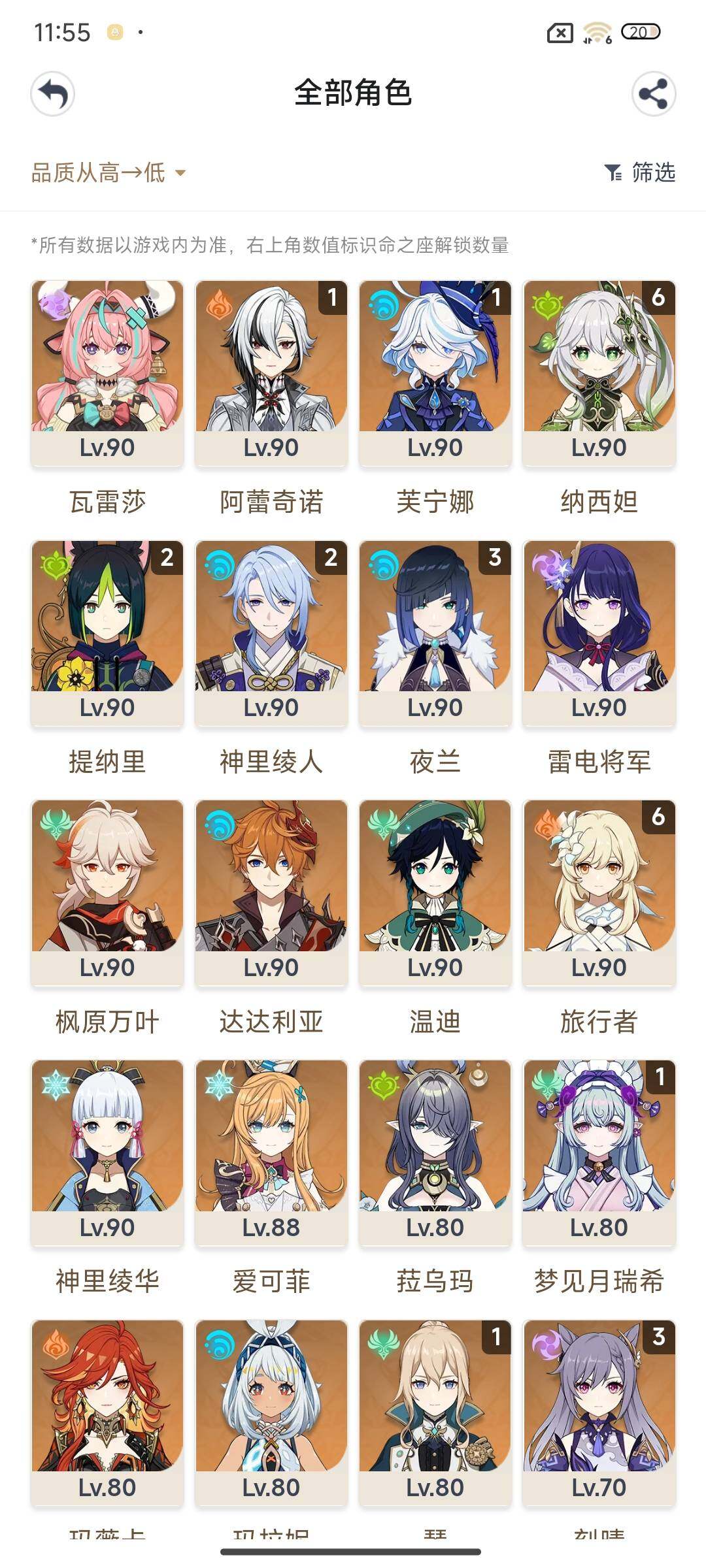
Task: View 神里绫人 character details
Action: point(271,632)
